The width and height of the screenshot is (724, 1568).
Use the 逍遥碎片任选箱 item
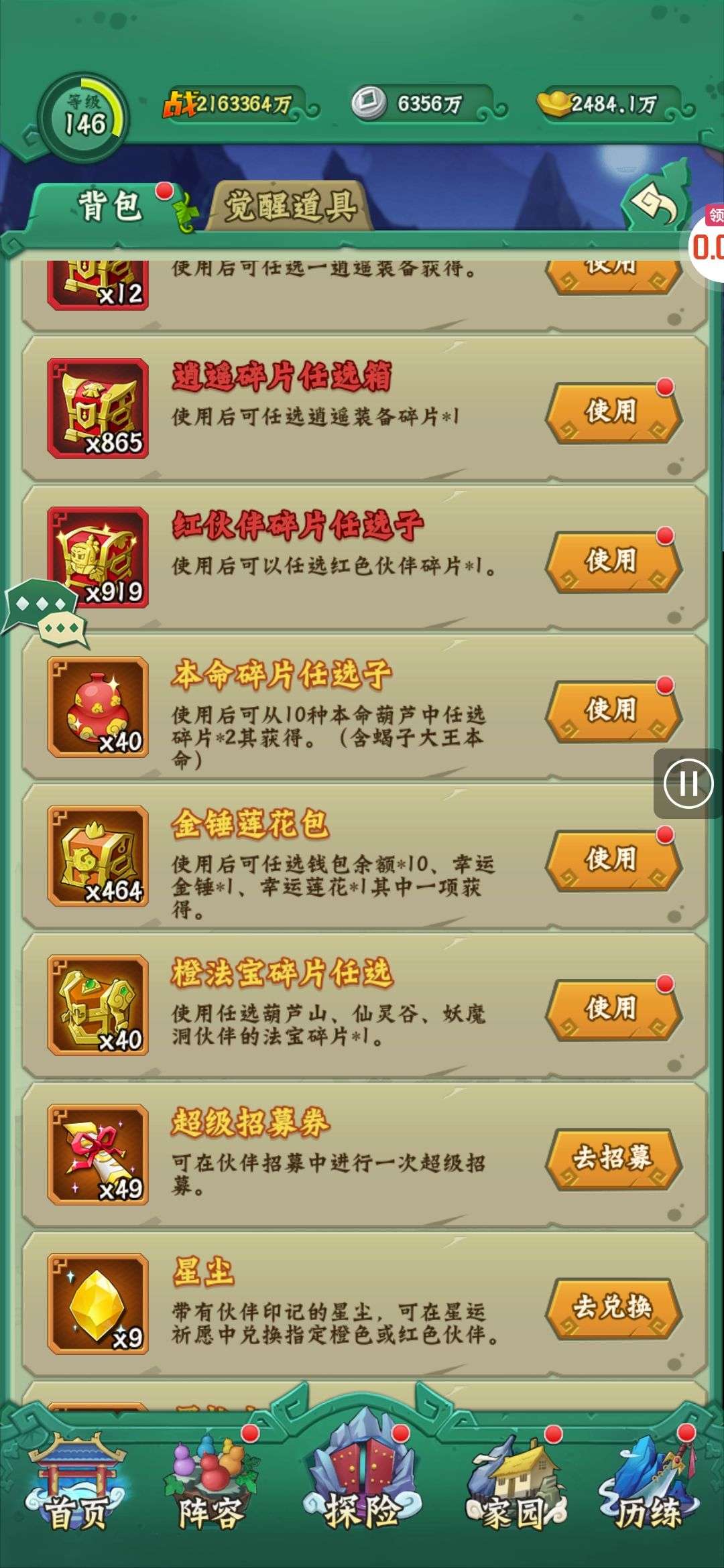(613, 411)
